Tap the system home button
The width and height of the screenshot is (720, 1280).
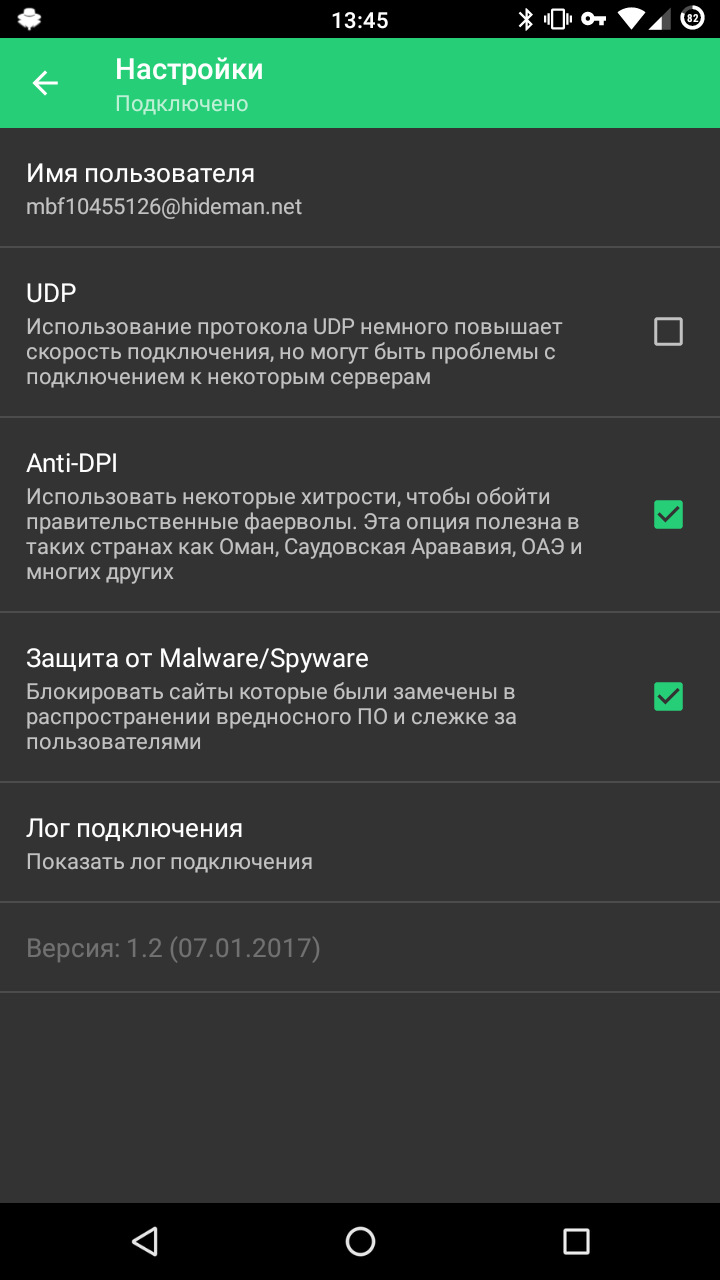tap(360, 1242)
